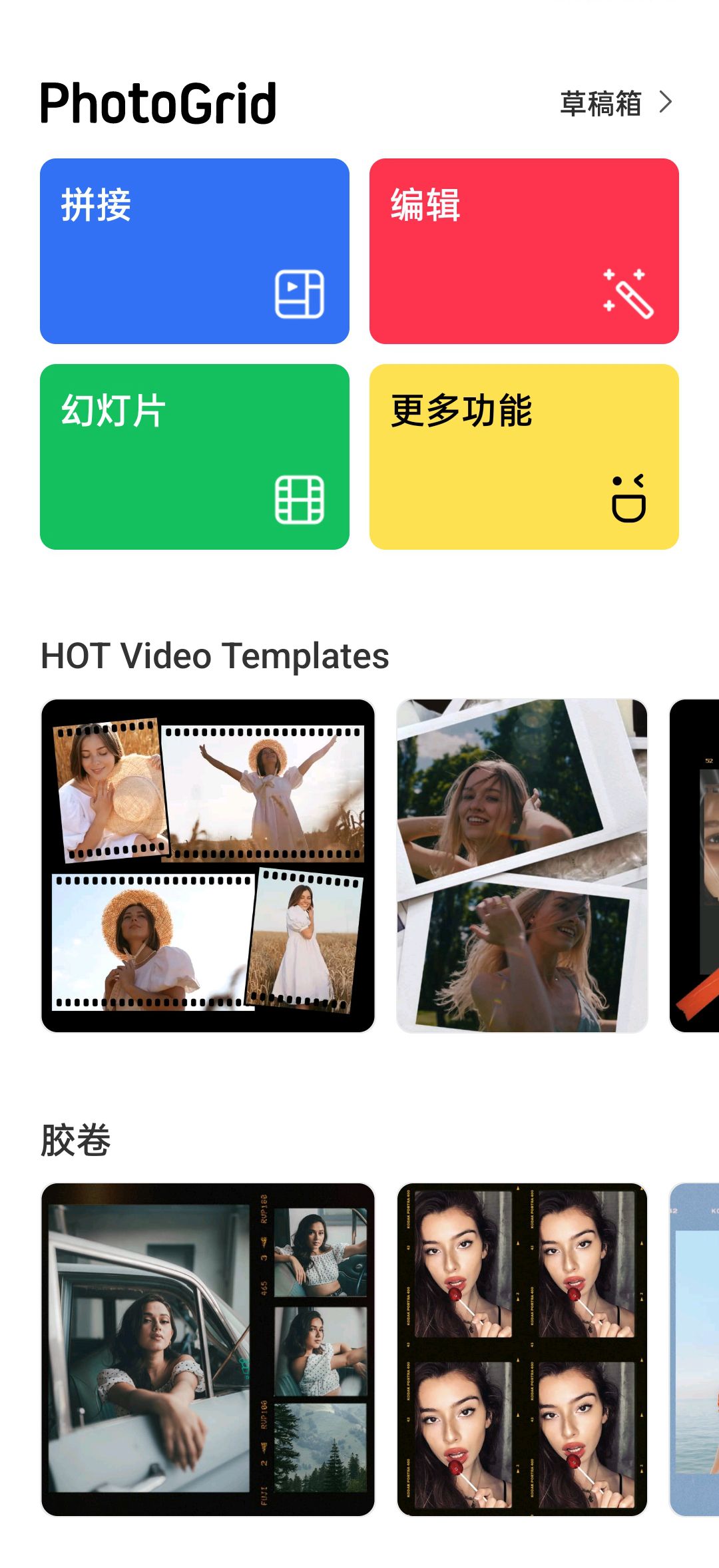Open the yellow 更多功能 tile
This screenshot has height=1568, width=719.
click(x=524, y=457)
